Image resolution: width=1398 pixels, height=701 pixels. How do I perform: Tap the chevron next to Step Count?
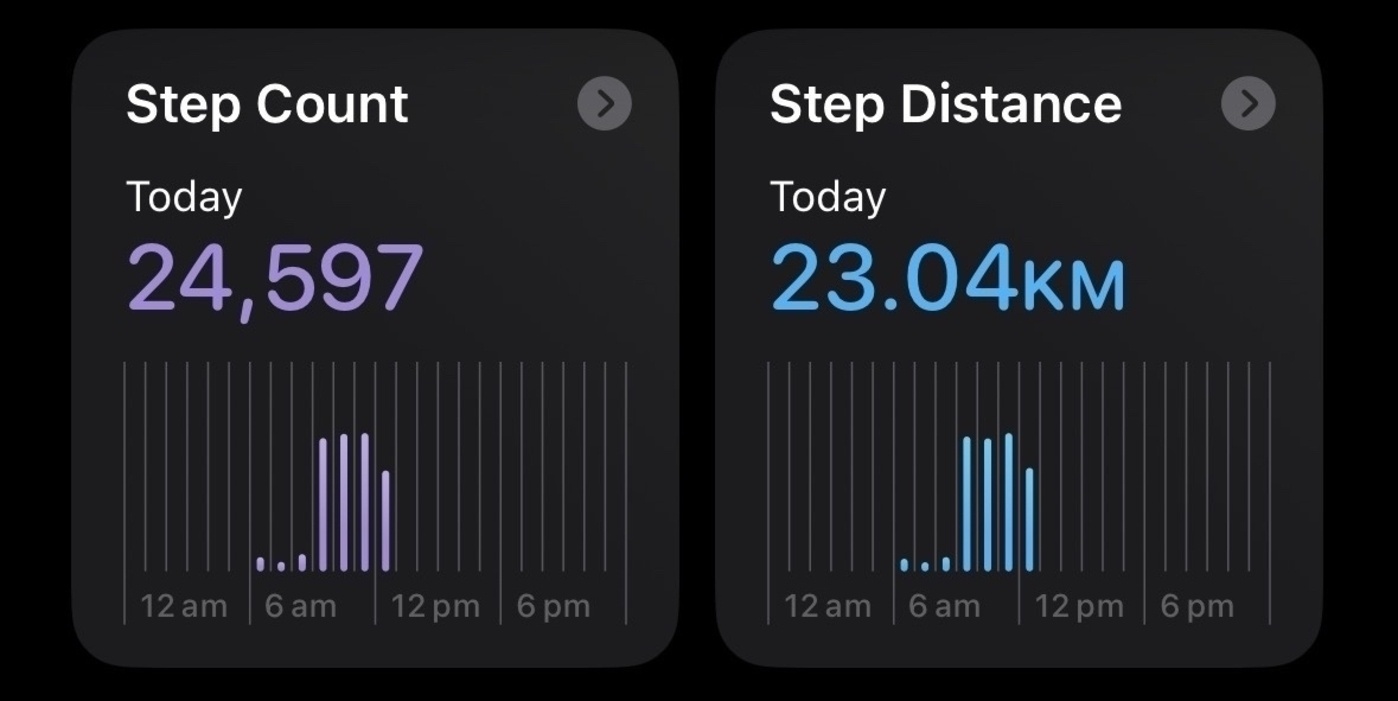point(604,104)
